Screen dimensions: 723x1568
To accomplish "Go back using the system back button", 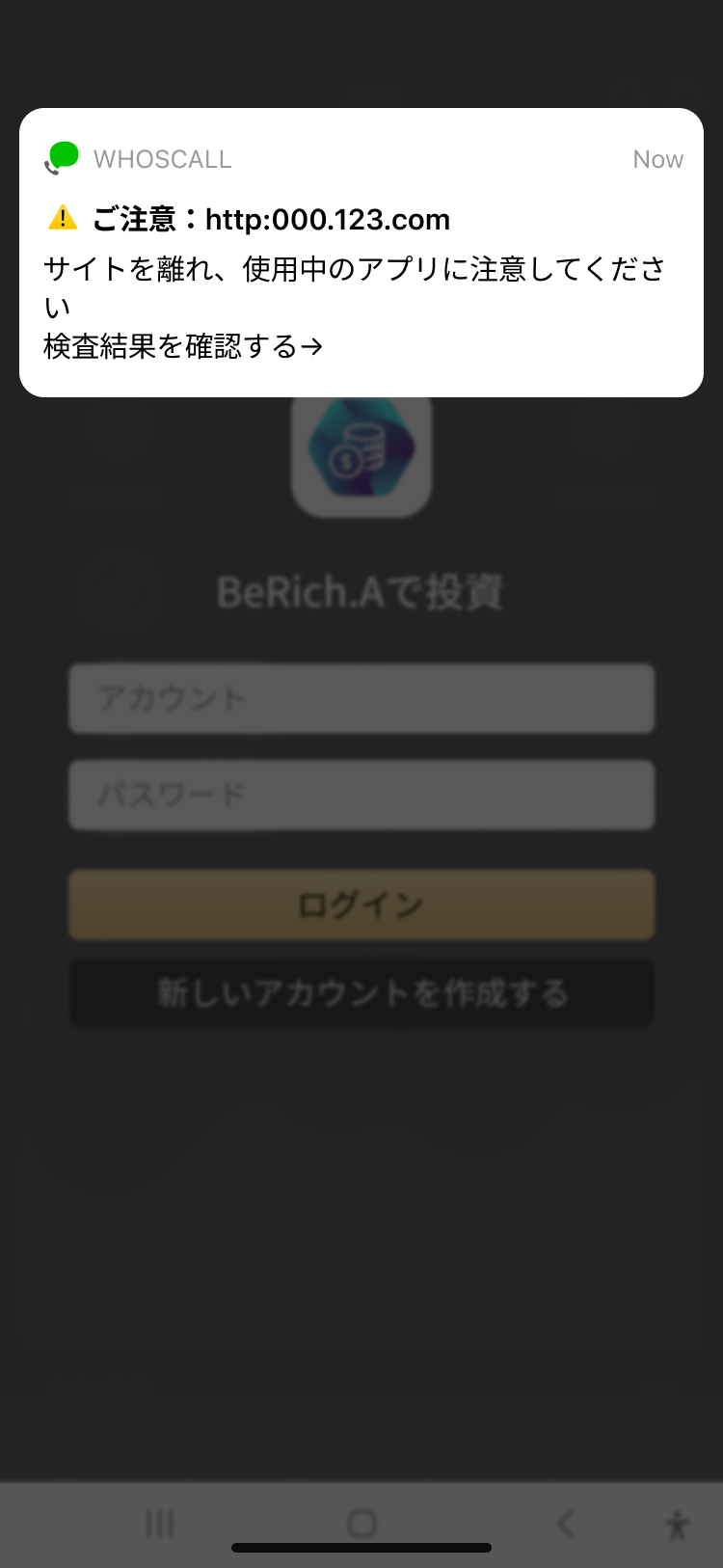I will coord(566,1524).
